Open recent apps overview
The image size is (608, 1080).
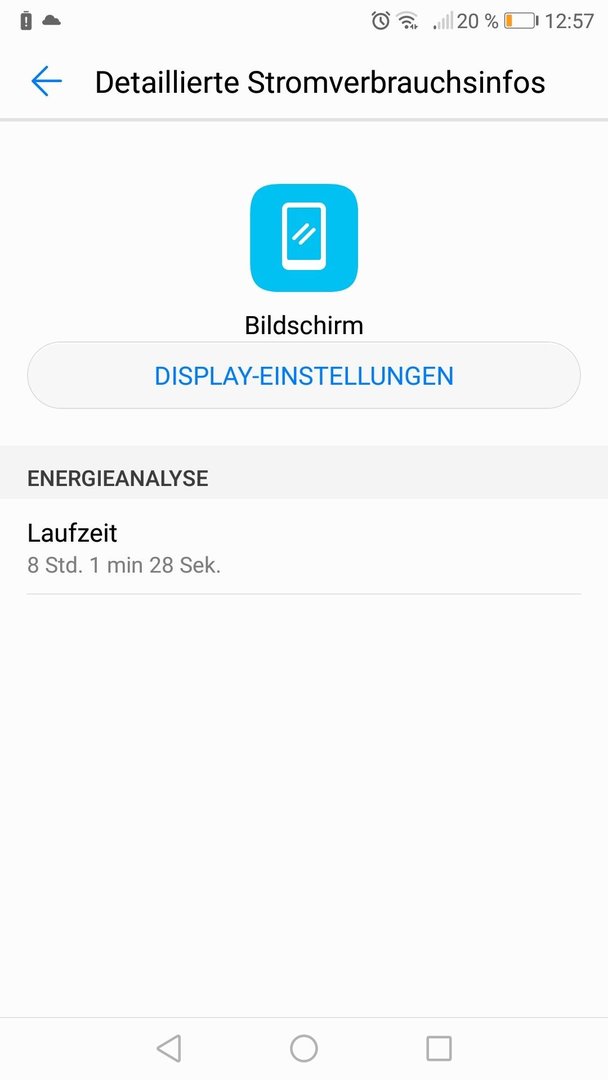439,1048
